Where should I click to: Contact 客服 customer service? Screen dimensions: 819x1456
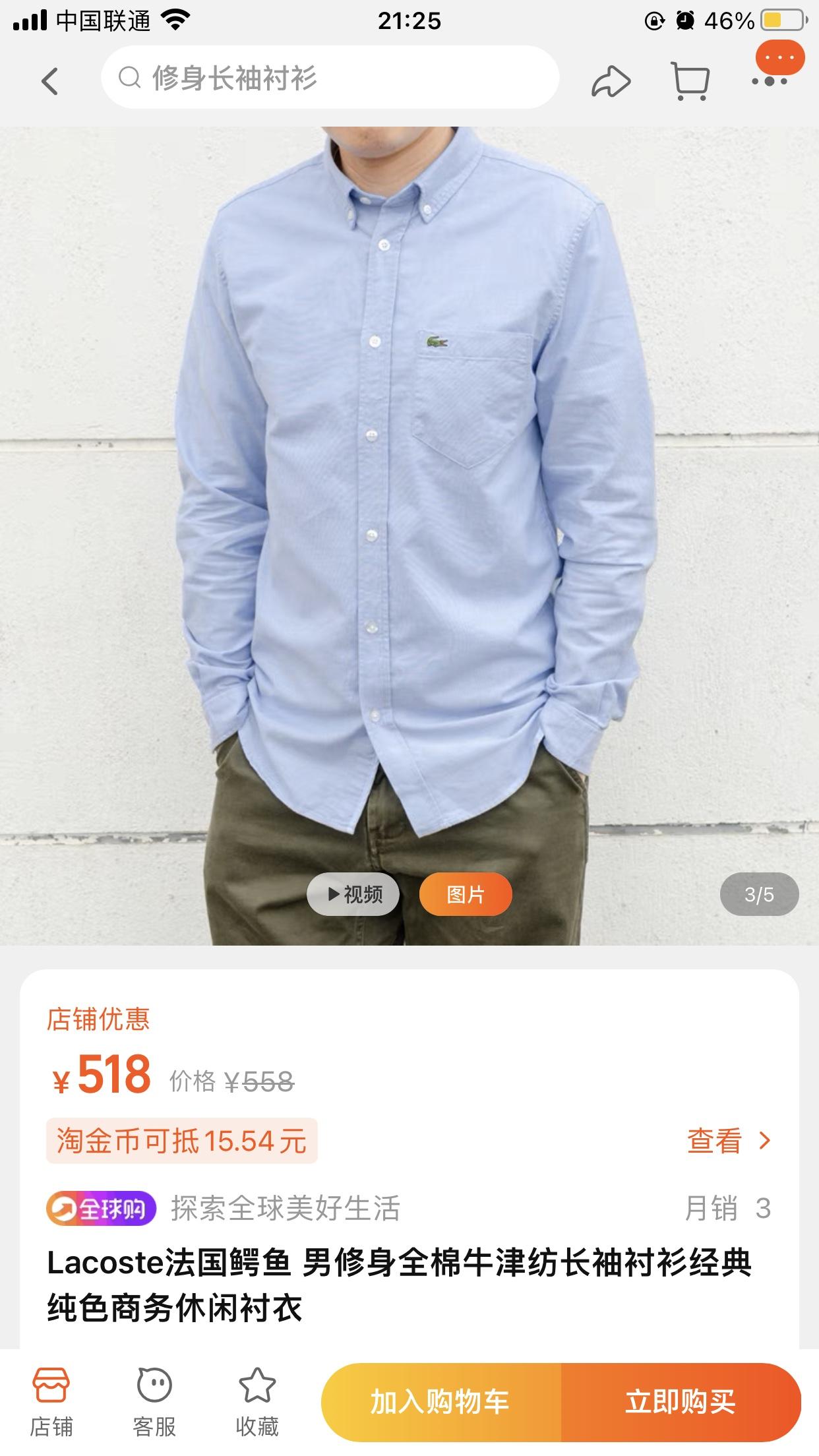click(154, 1401)
